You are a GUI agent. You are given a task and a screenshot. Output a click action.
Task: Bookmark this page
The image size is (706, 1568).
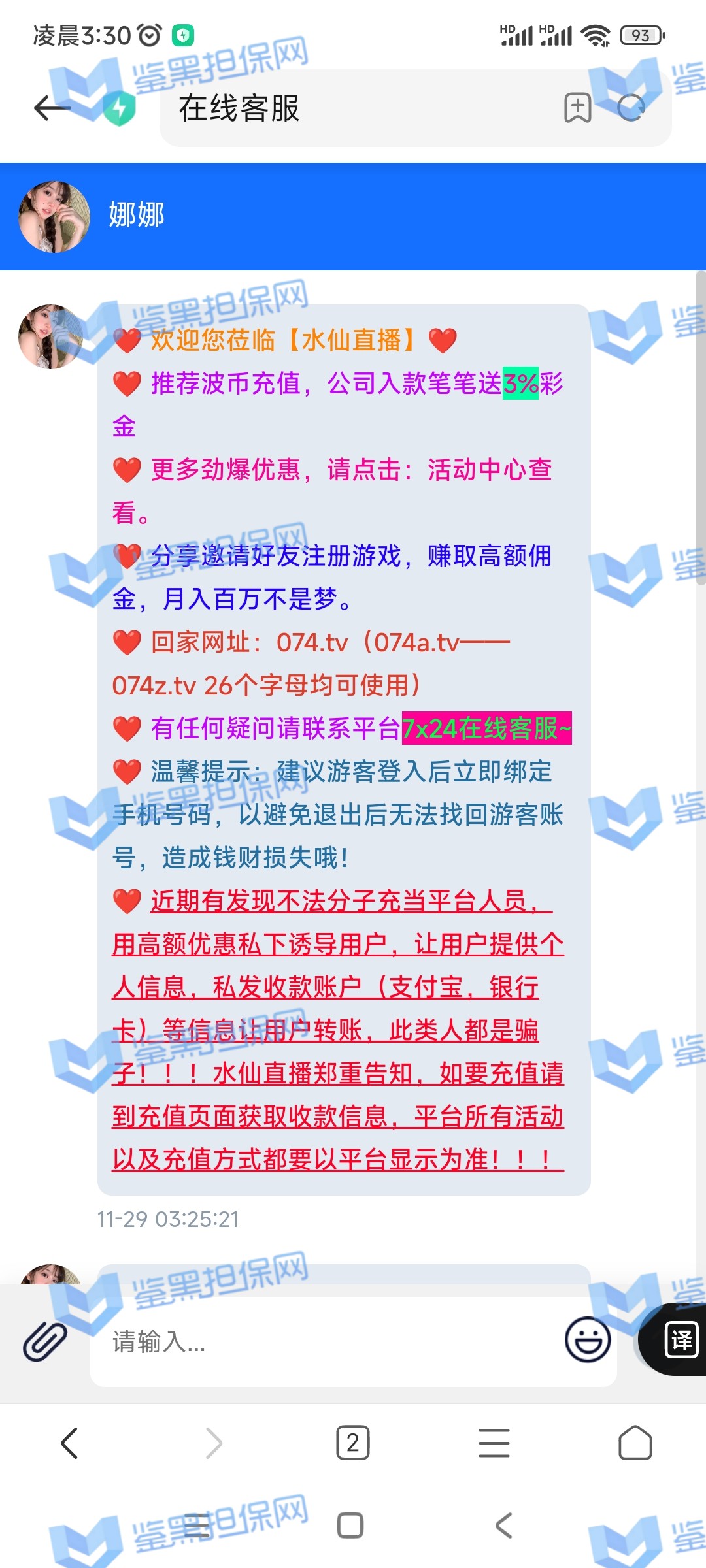tap(578, 108)
